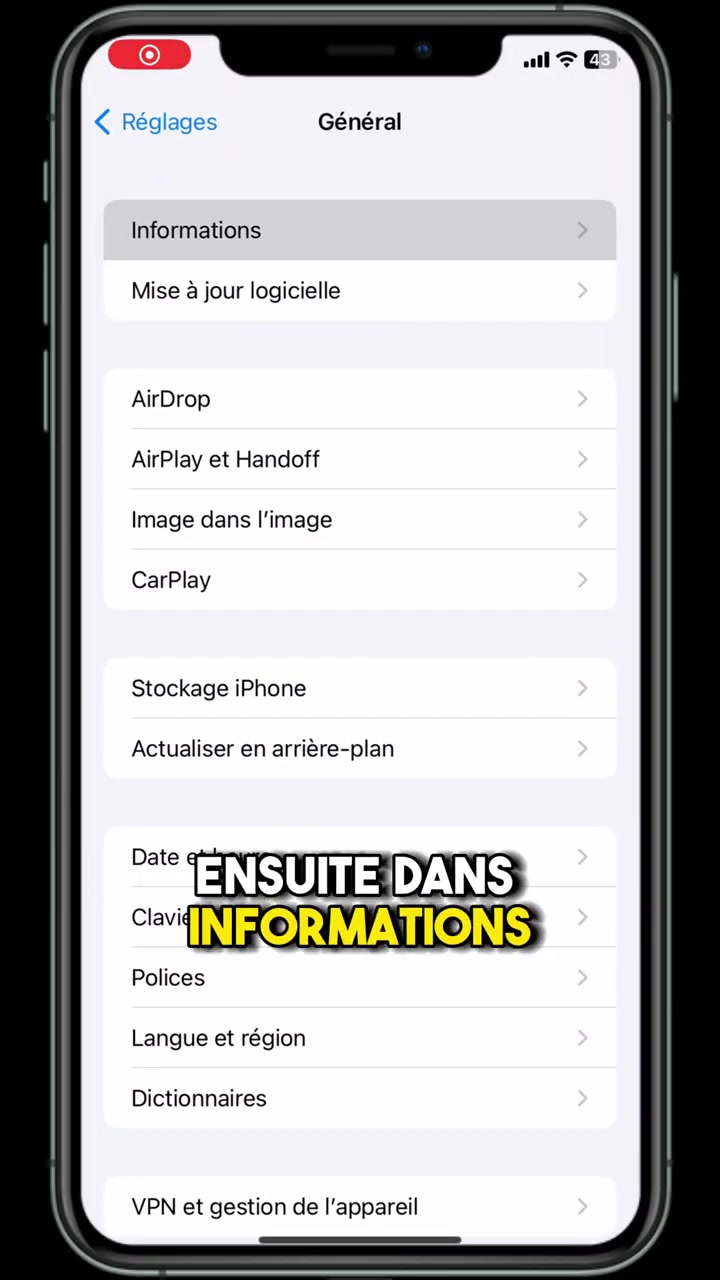
Task: Open Actualiser en arrière-plan
Action: pos(360,749)
